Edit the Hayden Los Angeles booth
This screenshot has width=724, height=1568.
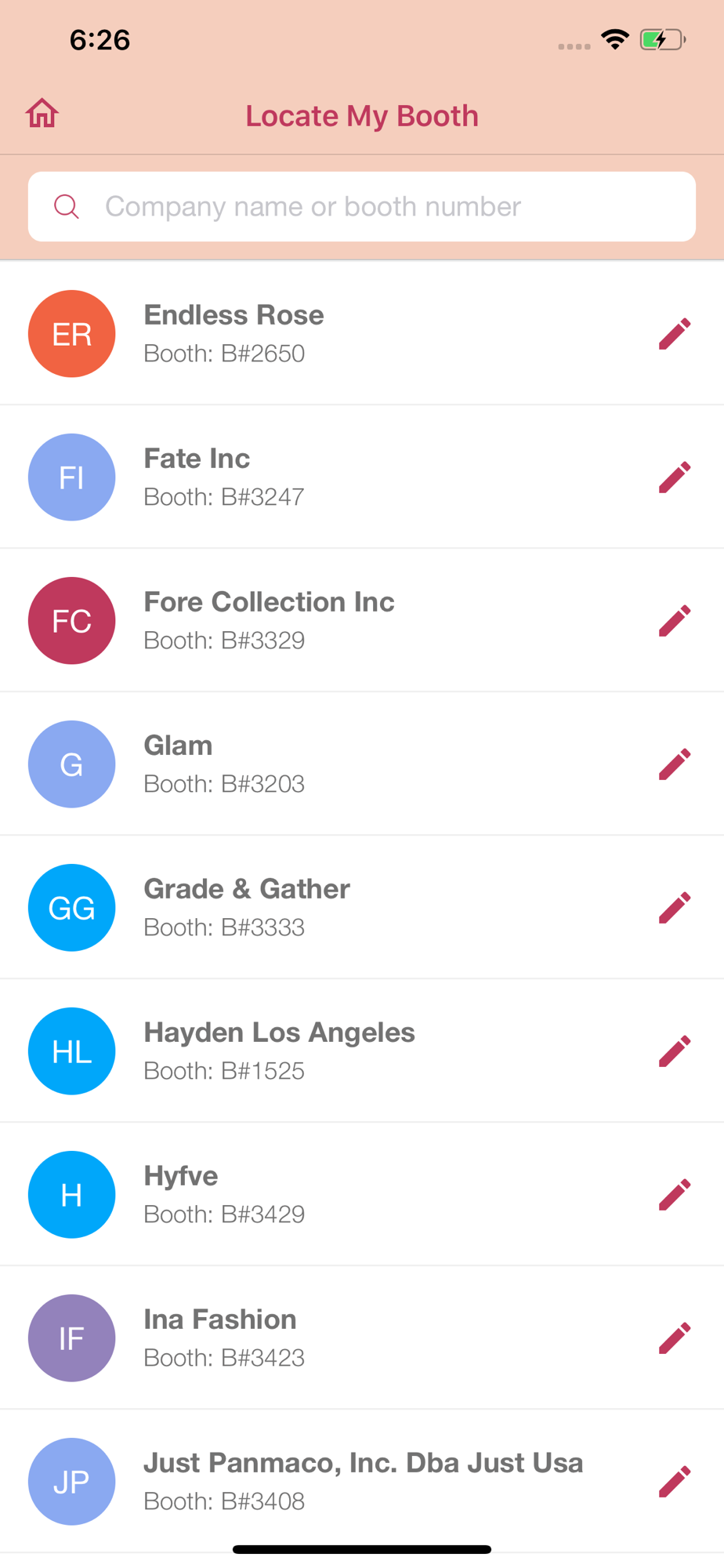click(x=675, y=1051)
